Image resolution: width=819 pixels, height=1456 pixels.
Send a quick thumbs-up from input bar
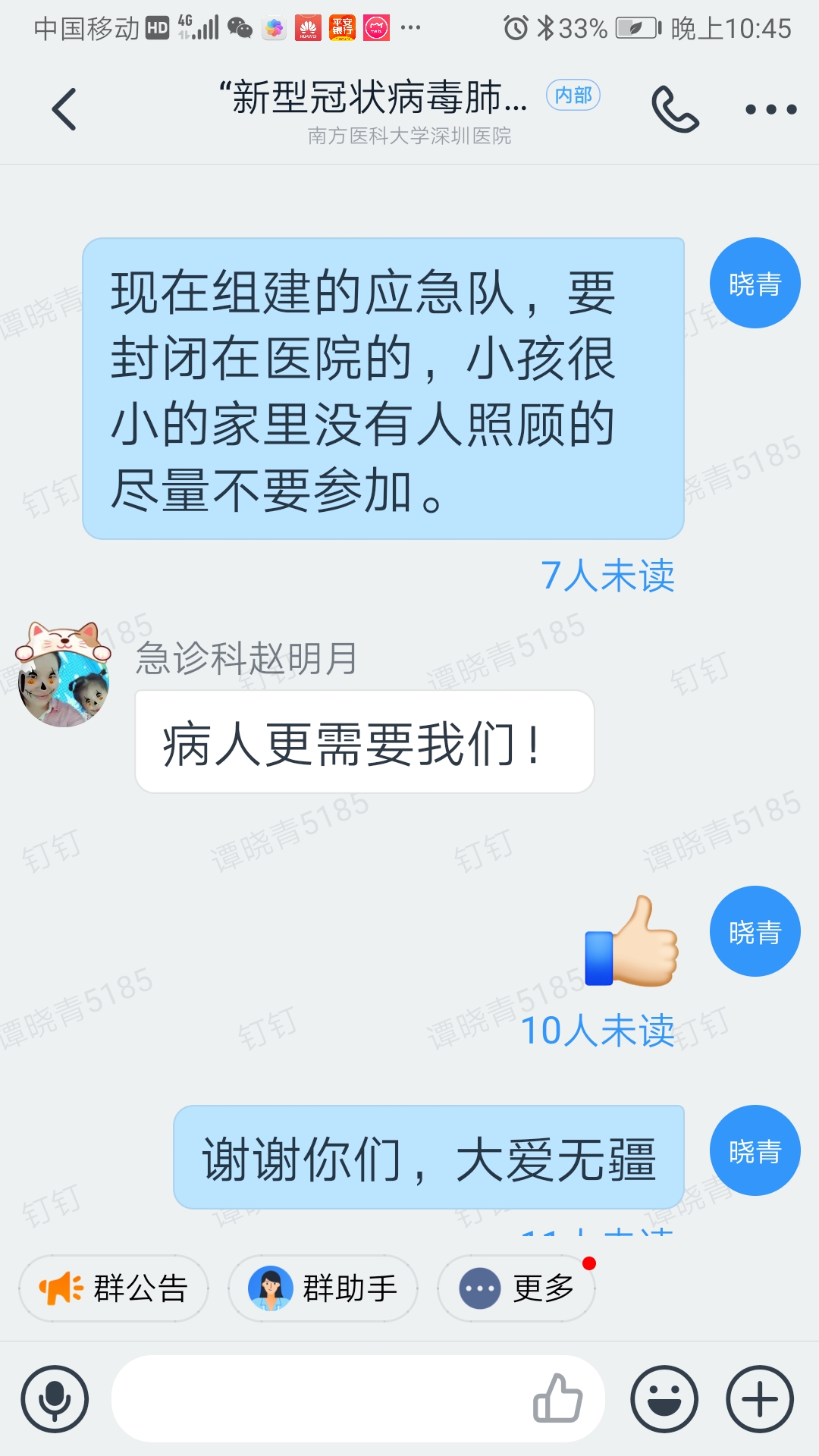click(558, 1399)
